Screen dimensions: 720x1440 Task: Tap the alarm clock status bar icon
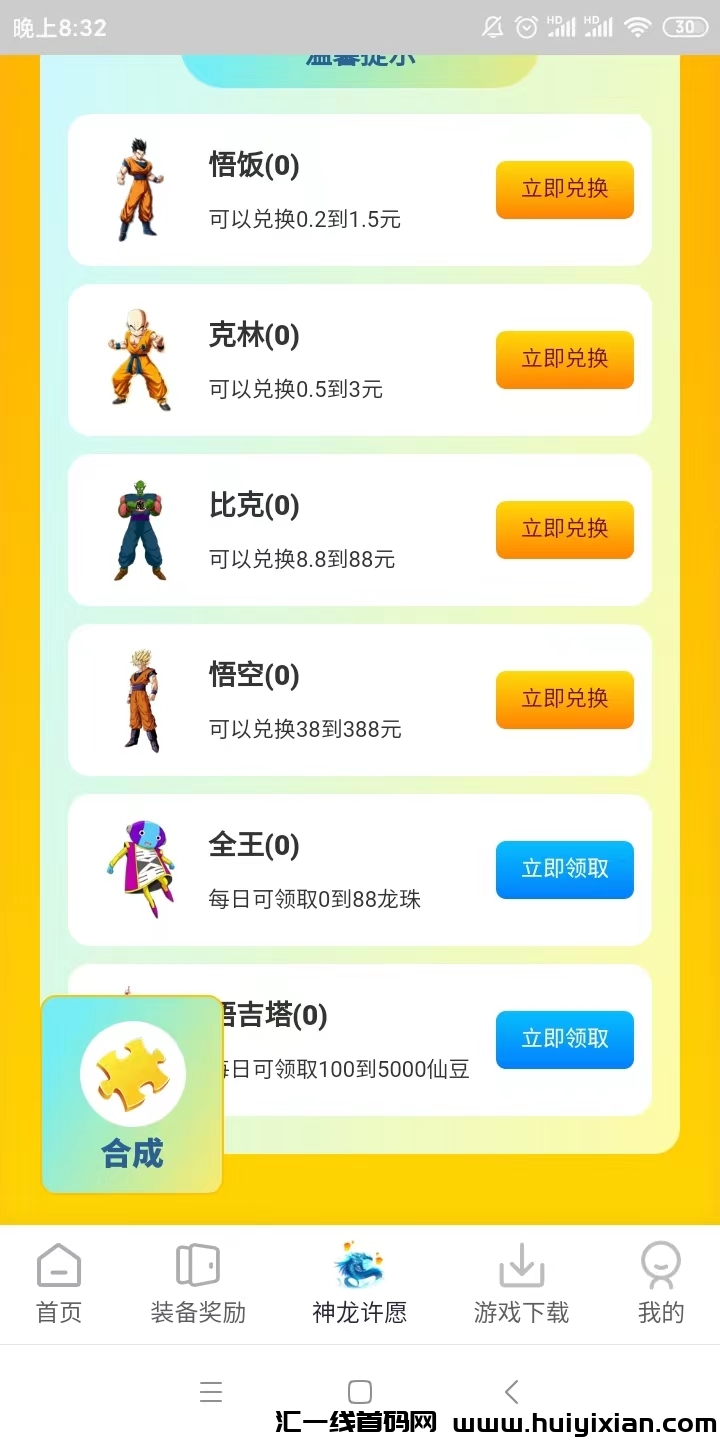coord(527,27)
